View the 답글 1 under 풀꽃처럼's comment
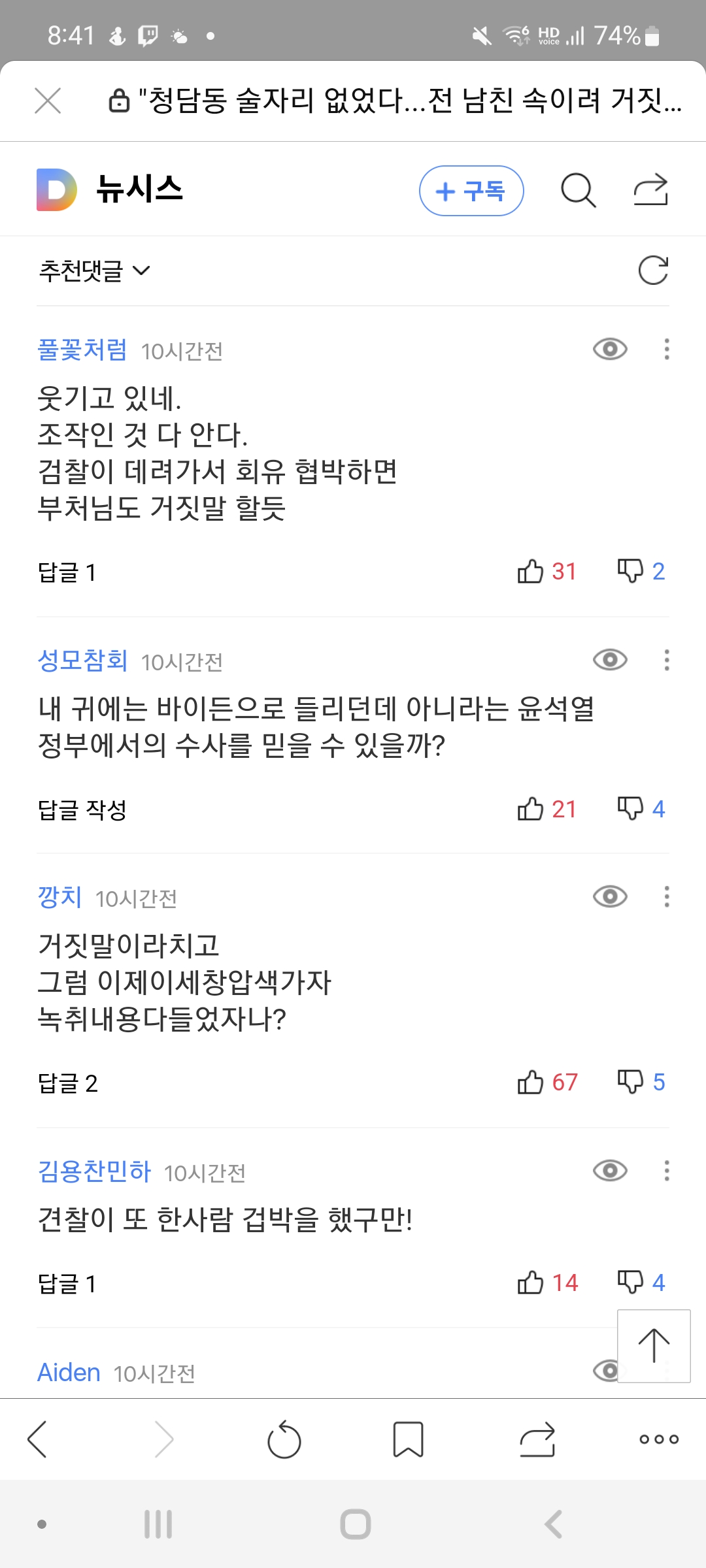This screenshot has width=706, height=1568. point(67,573)
